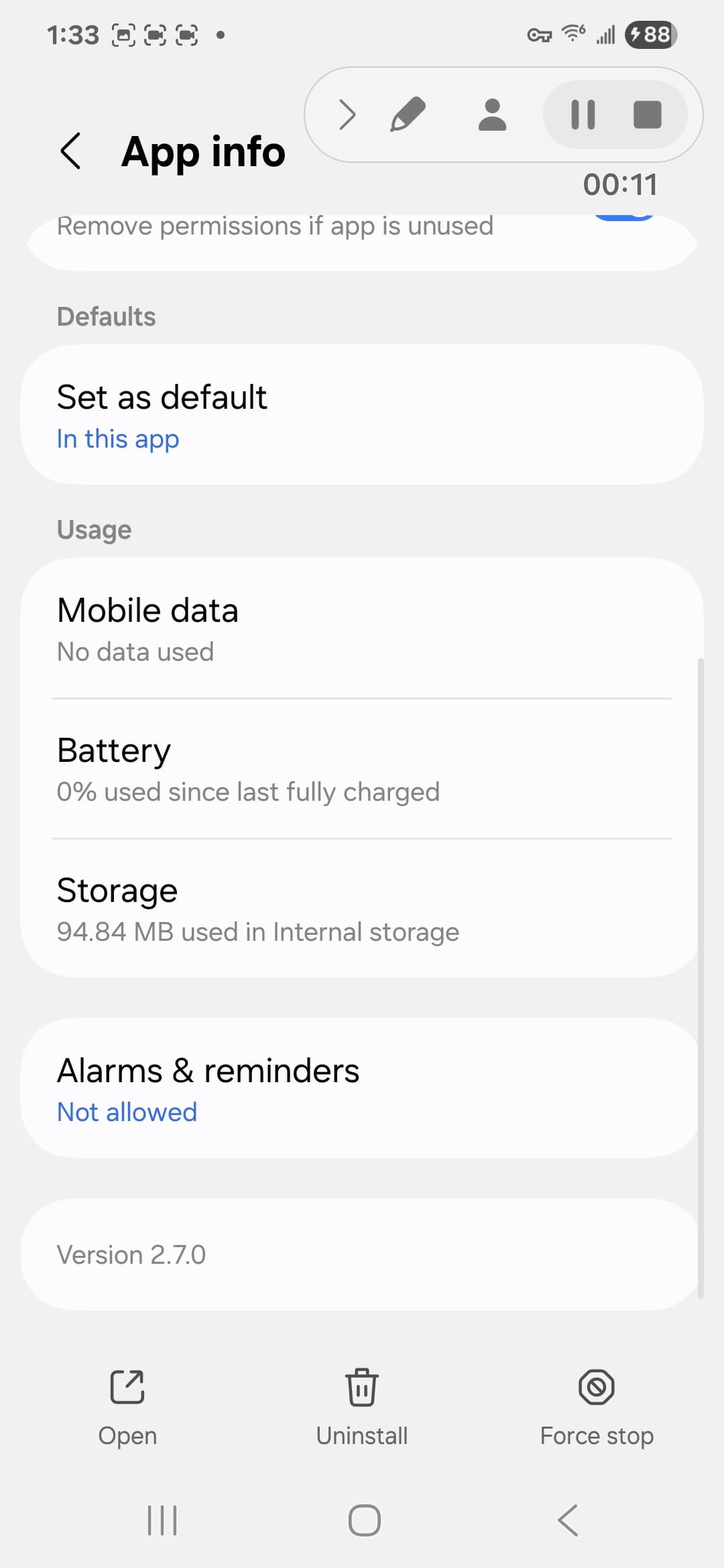
Task: Open Mobile data usage
Action: (362, 629)
